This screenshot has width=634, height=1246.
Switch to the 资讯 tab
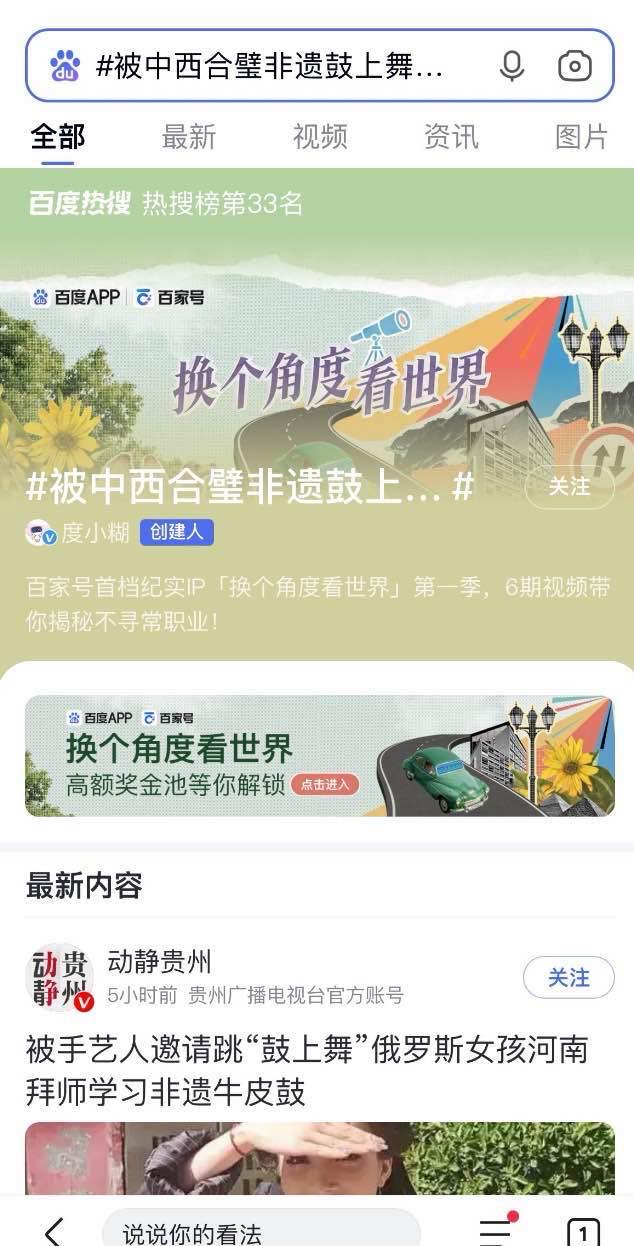tap(451, 137)
